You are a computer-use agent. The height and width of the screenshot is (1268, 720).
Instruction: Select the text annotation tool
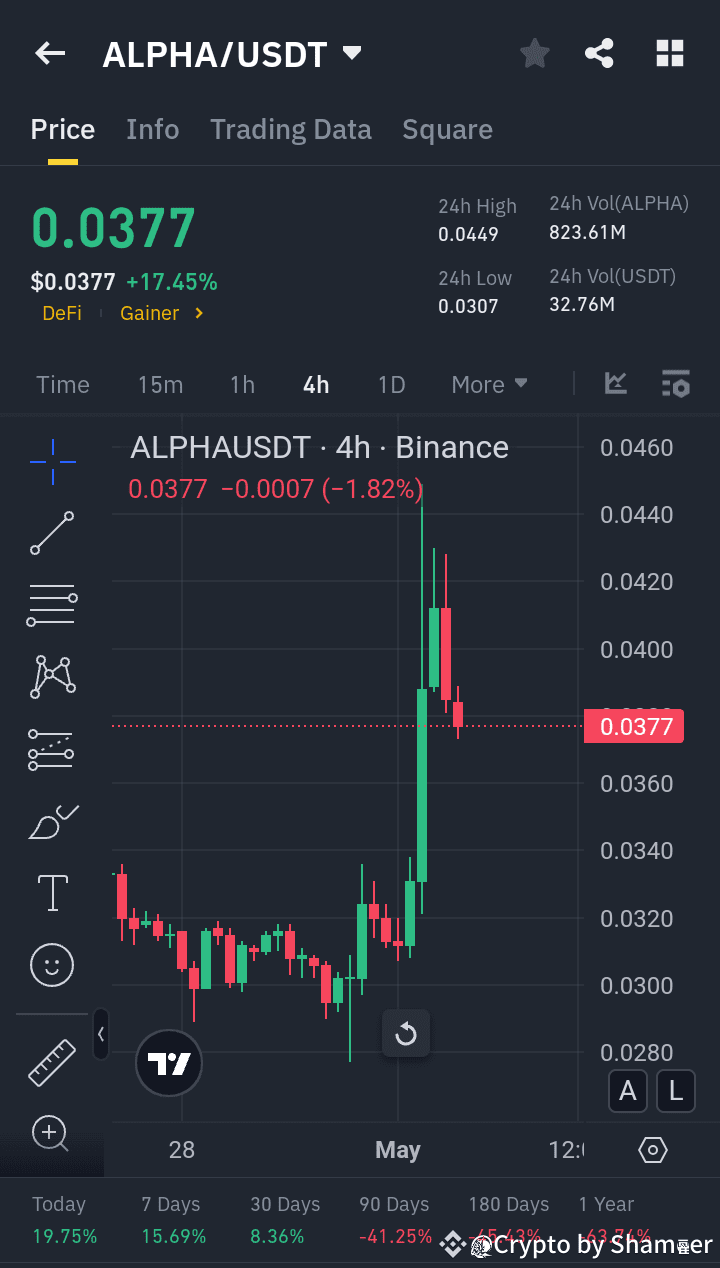(x=52, y=893)
